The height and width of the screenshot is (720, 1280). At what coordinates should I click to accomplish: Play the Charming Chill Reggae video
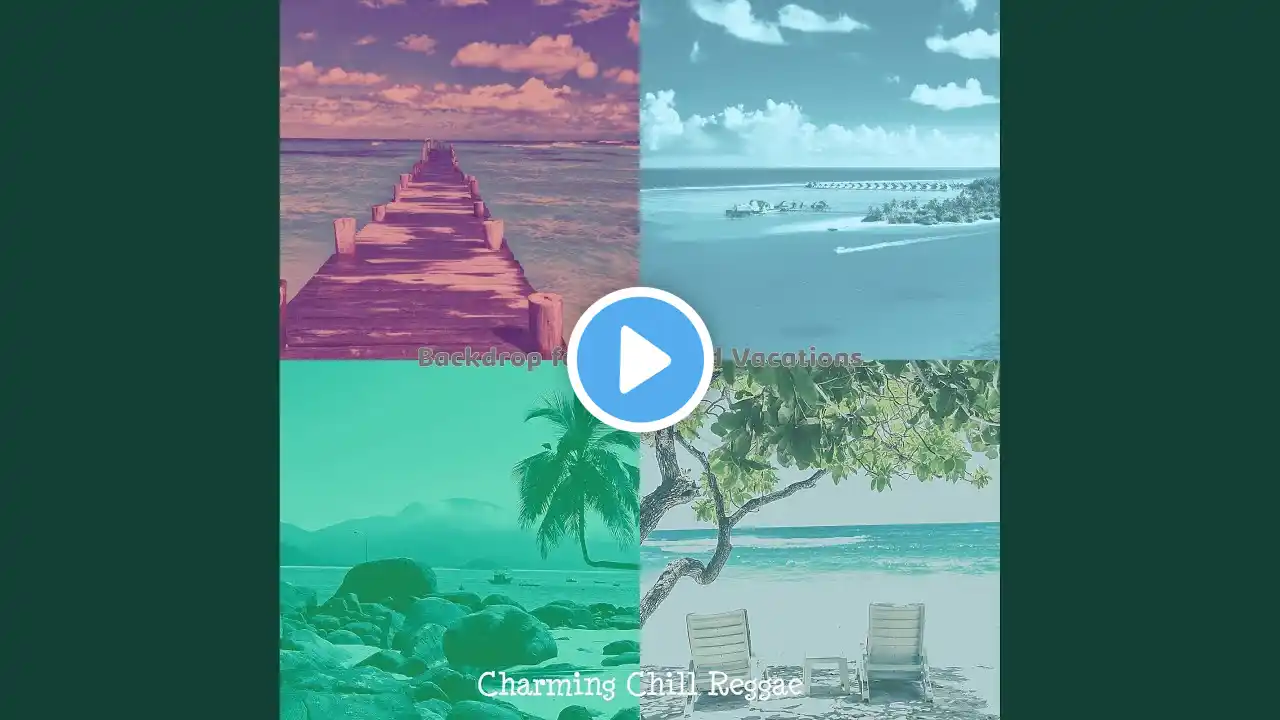click(x=640, y=359)
